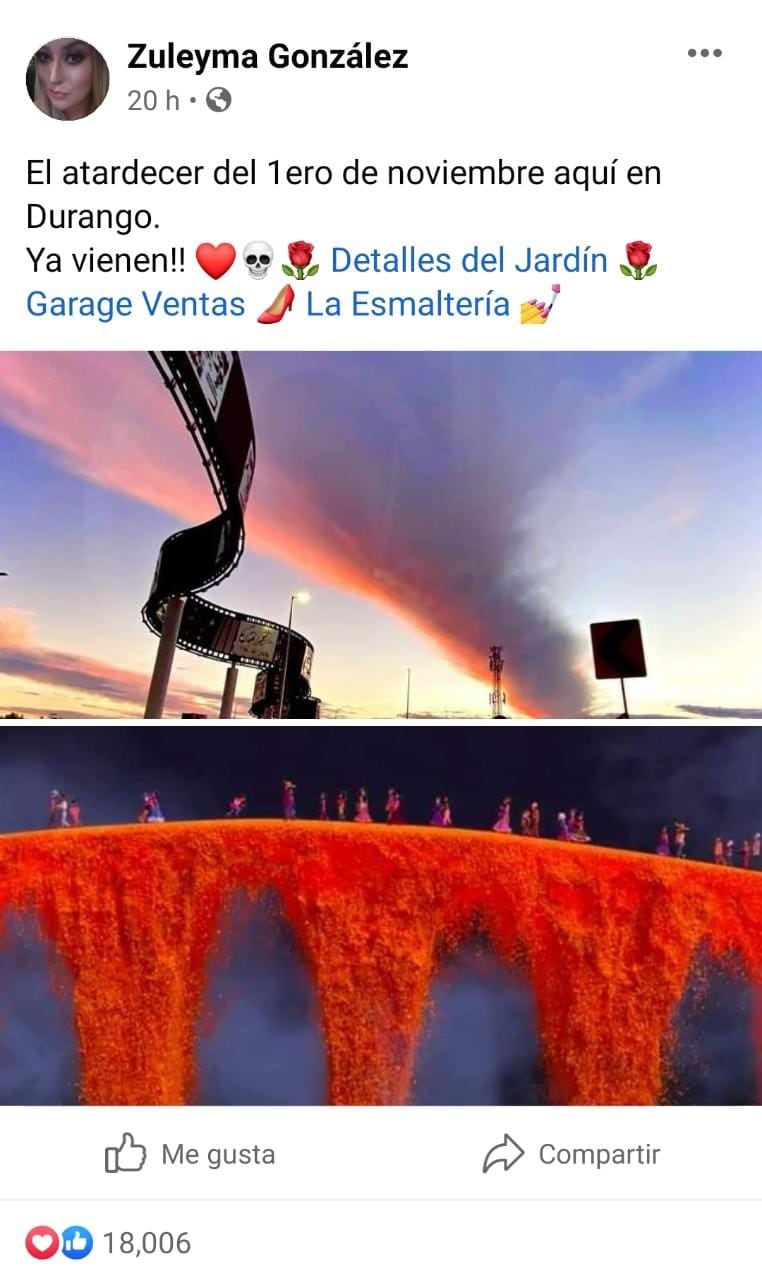Share the post with Compartir
The image size is (762, 1280).
point(571,1155)
